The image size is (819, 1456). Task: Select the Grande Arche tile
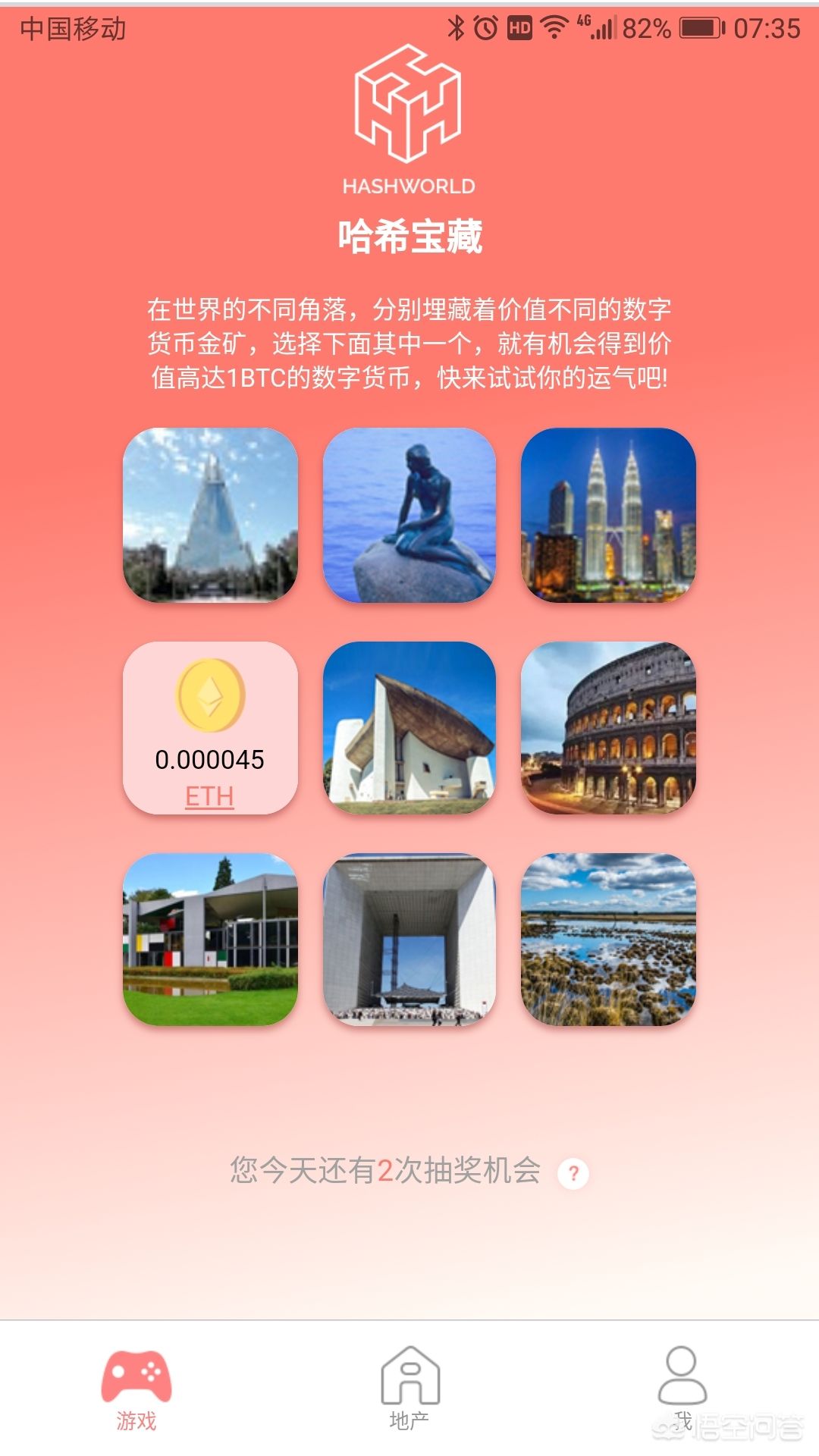pyautogui.click(x=409, y=940)
